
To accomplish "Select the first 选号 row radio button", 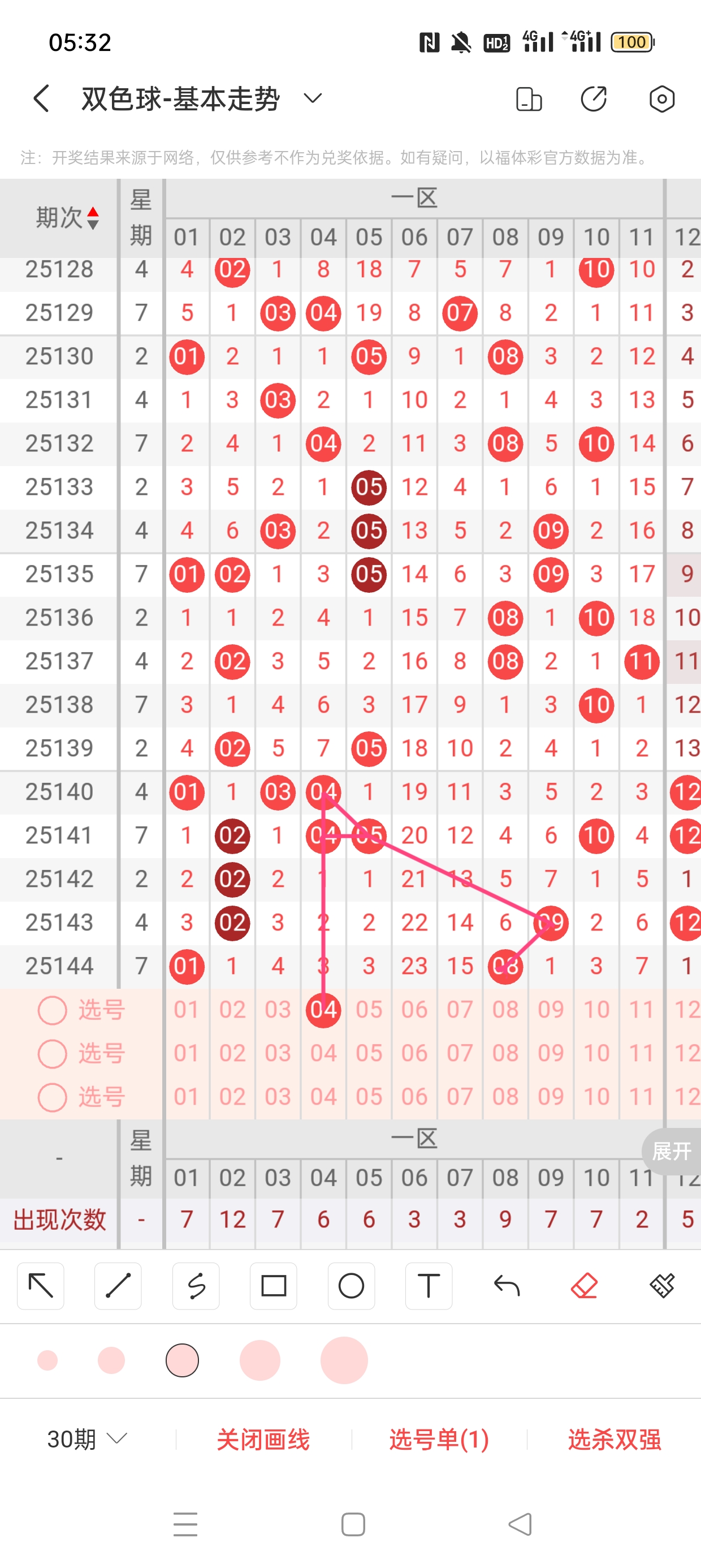I will click(x=51, y=1010).
